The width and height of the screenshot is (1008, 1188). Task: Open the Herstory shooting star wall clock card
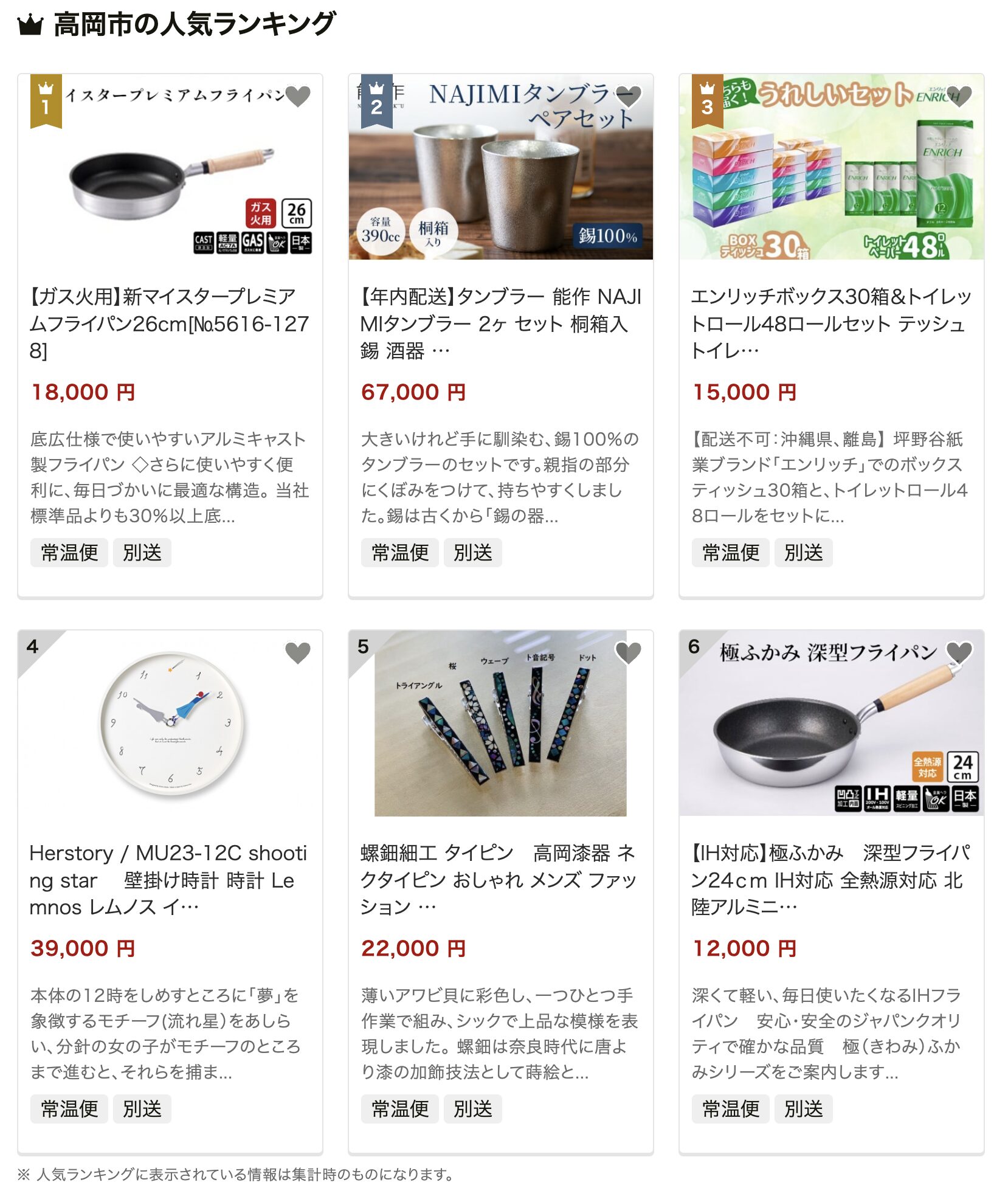tap(169, 879)
